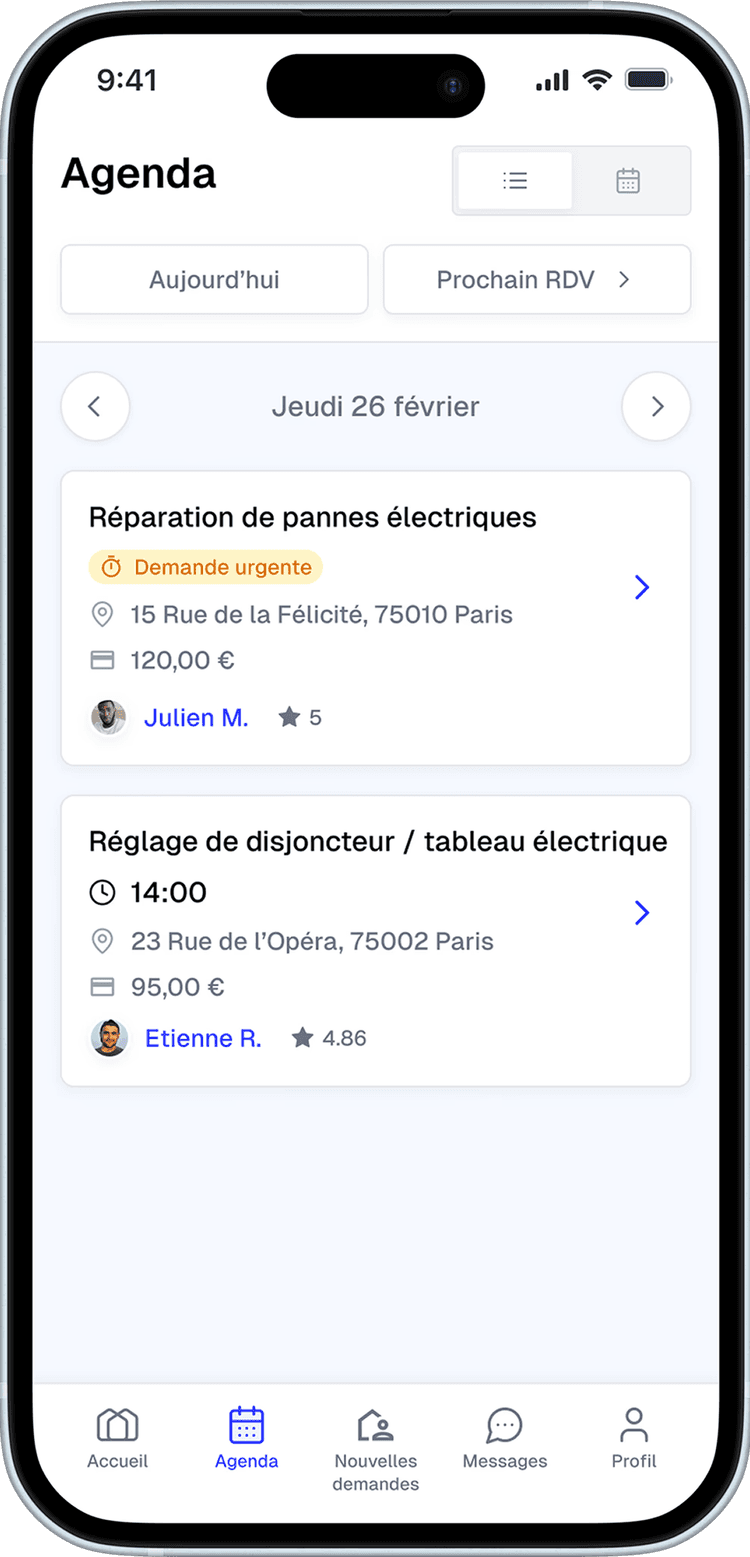Image resolution: width=750 pixels, height=1557 pixels.
Task: Click the location pin next to Rue de l'Opéra
Action: [102, 940]
